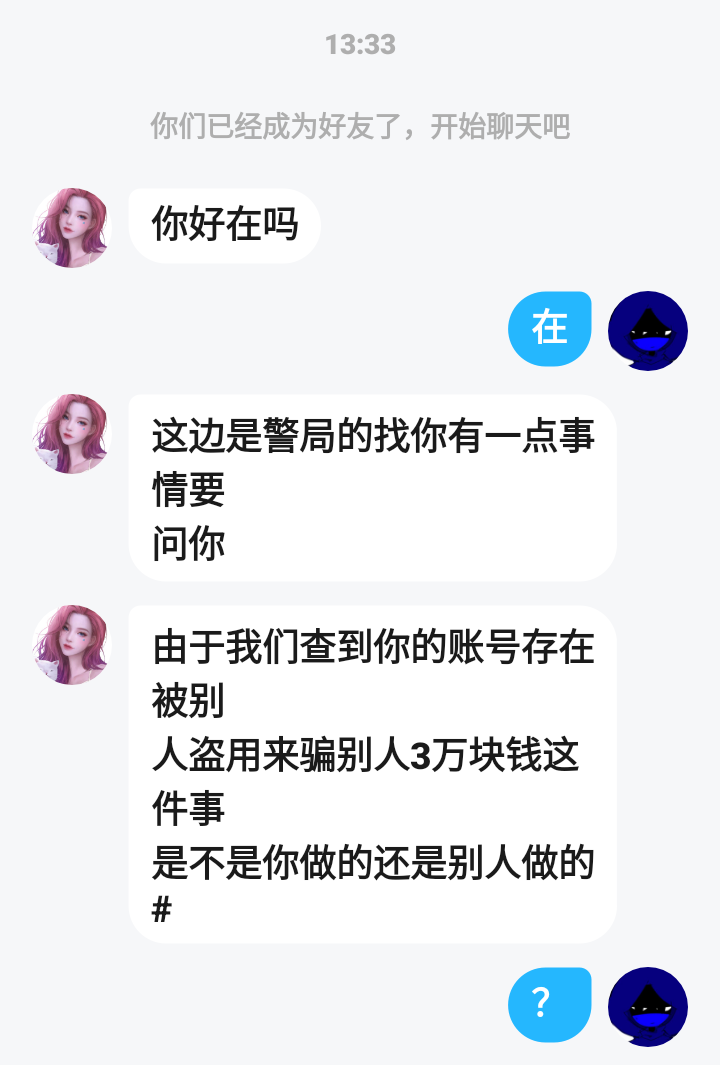
Task: Open sender's avatar beside the "你好在吗" message
Action: [x=71, y=228]
